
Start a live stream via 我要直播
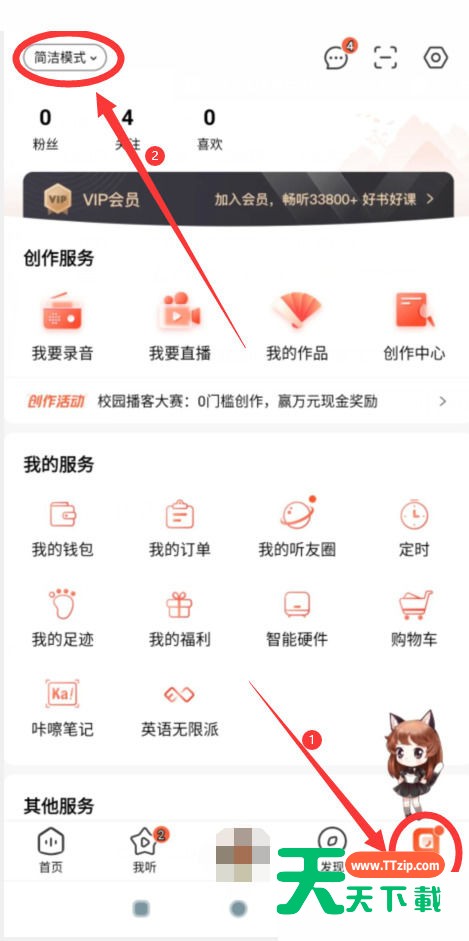tap(180, 327)
